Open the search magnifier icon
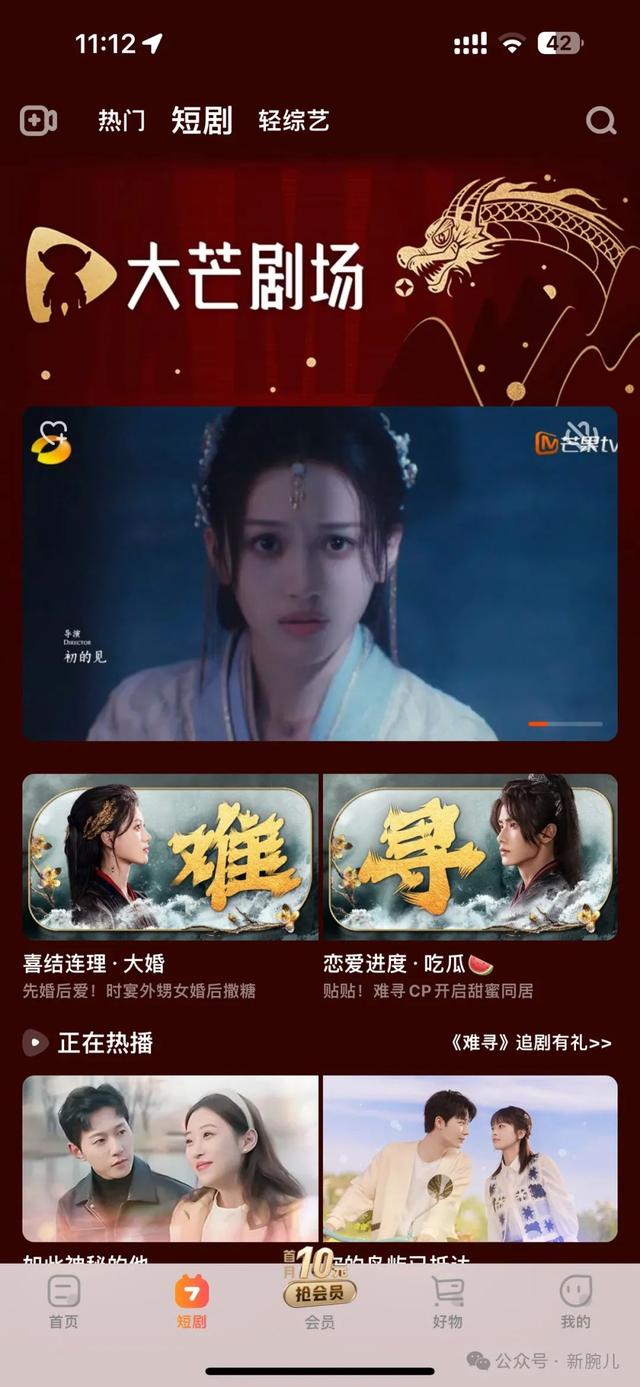 pyautogui.click(x=600, y=121)
